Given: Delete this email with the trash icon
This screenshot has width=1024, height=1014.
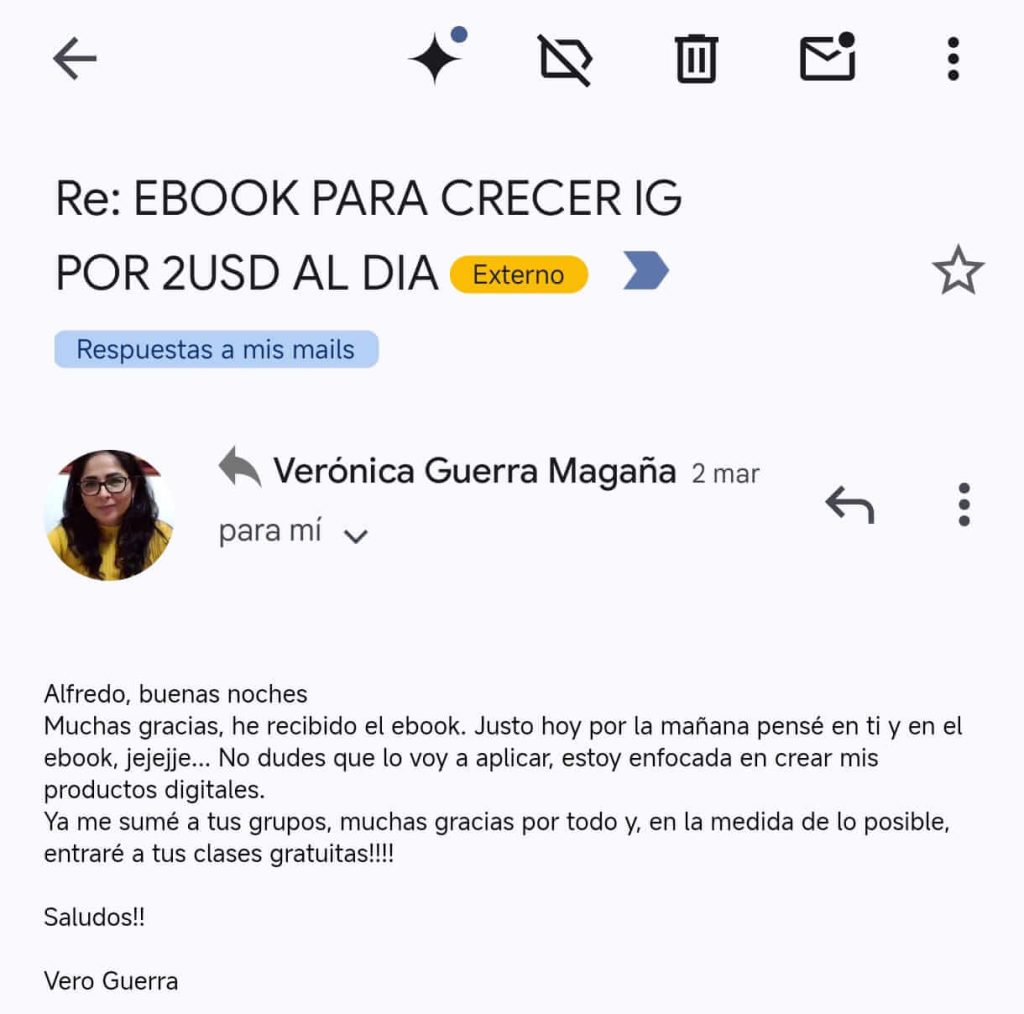Looking at the screenshot, I should click(x=696, y=59).
